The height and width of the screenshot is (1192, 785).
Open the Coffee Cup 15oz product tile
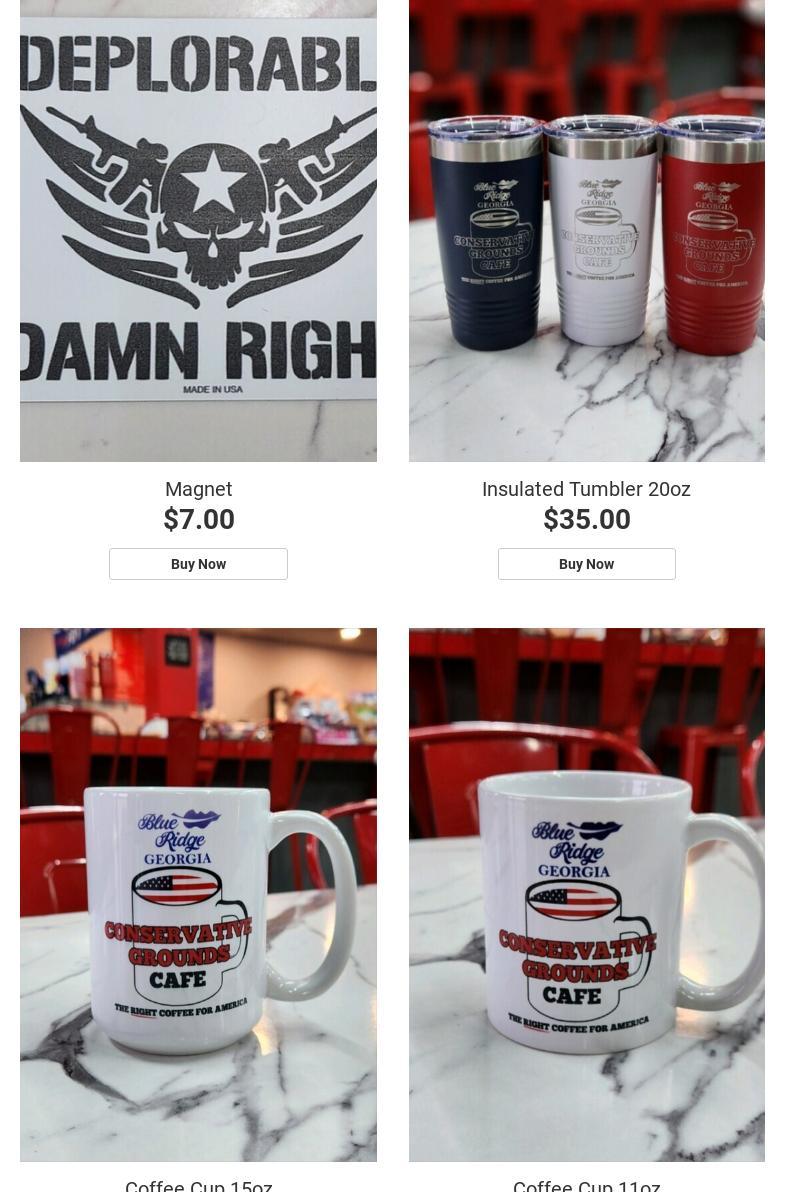tap(198, 895)
